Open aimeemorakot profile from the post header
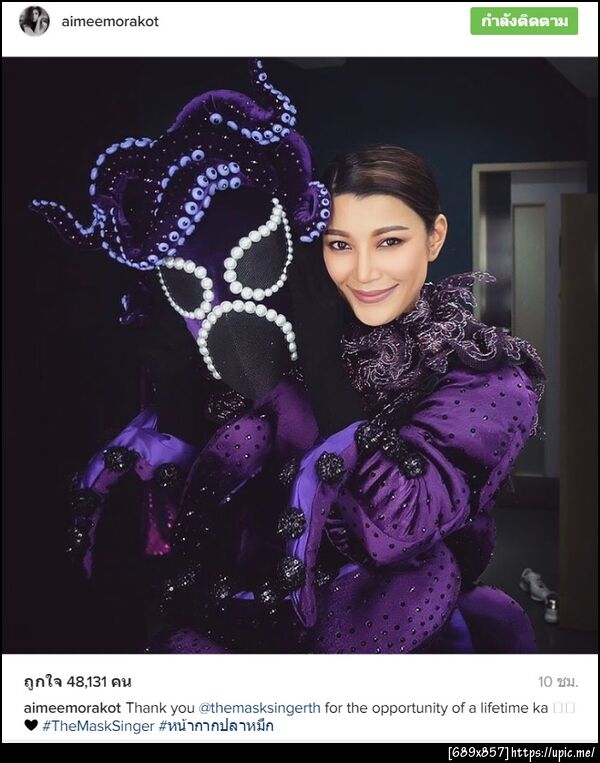The image size is (600, 763). [109, 21]
